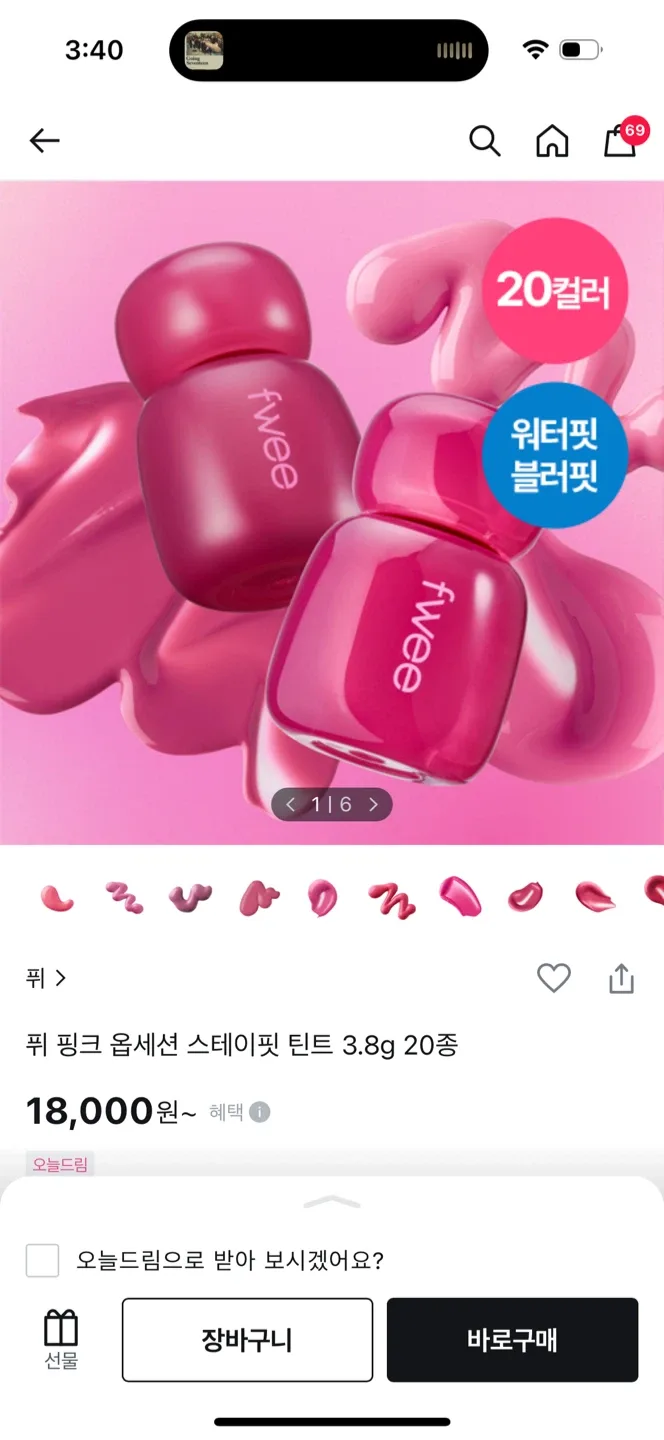This screenshot has width=664, height=1440.
Task: Go to the home page
Action: [552, 141]
